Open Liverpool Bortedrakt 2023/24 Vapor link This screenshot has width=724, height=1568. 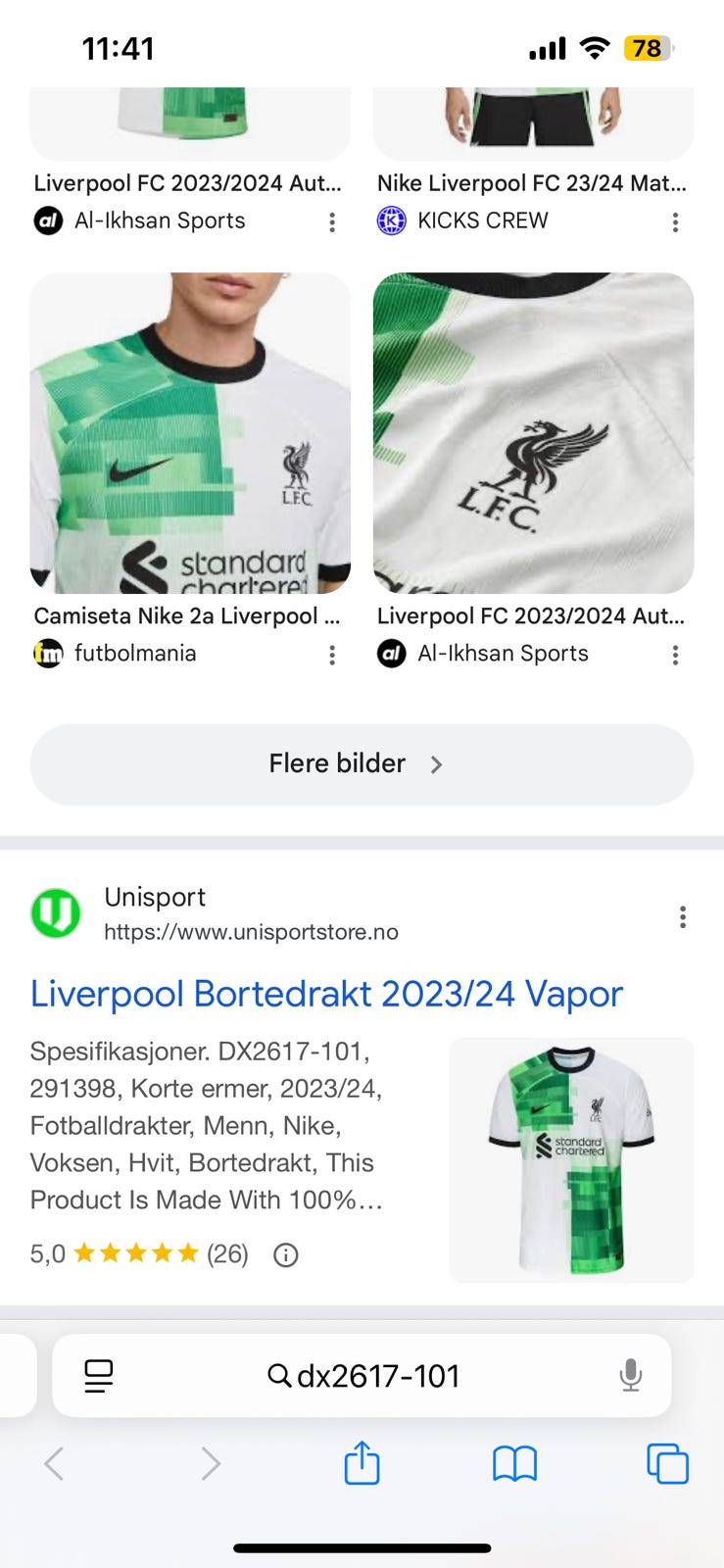(x=326, y=994)
